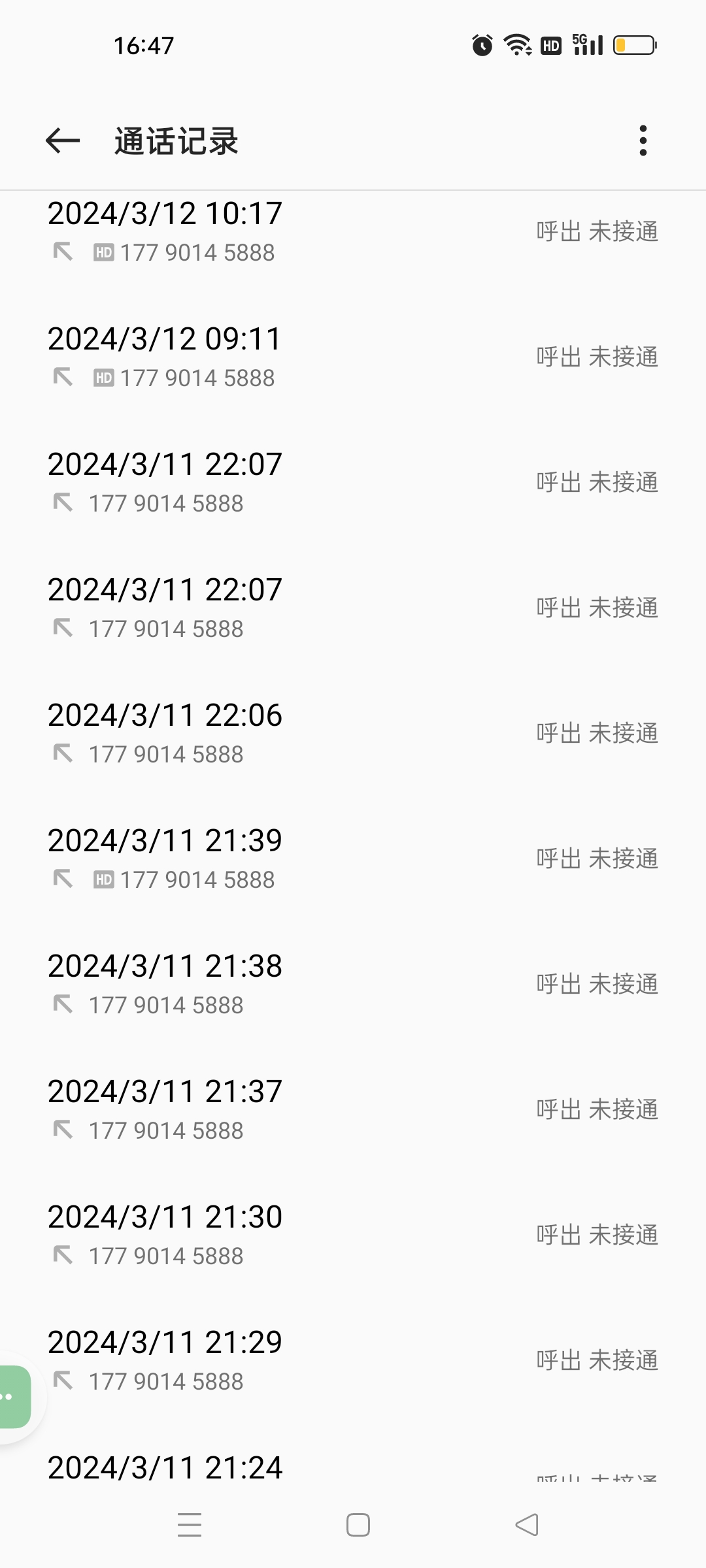Choose the 2024/3/11 21:39 call entry
706x1568 pixels.
coord(353,859)
